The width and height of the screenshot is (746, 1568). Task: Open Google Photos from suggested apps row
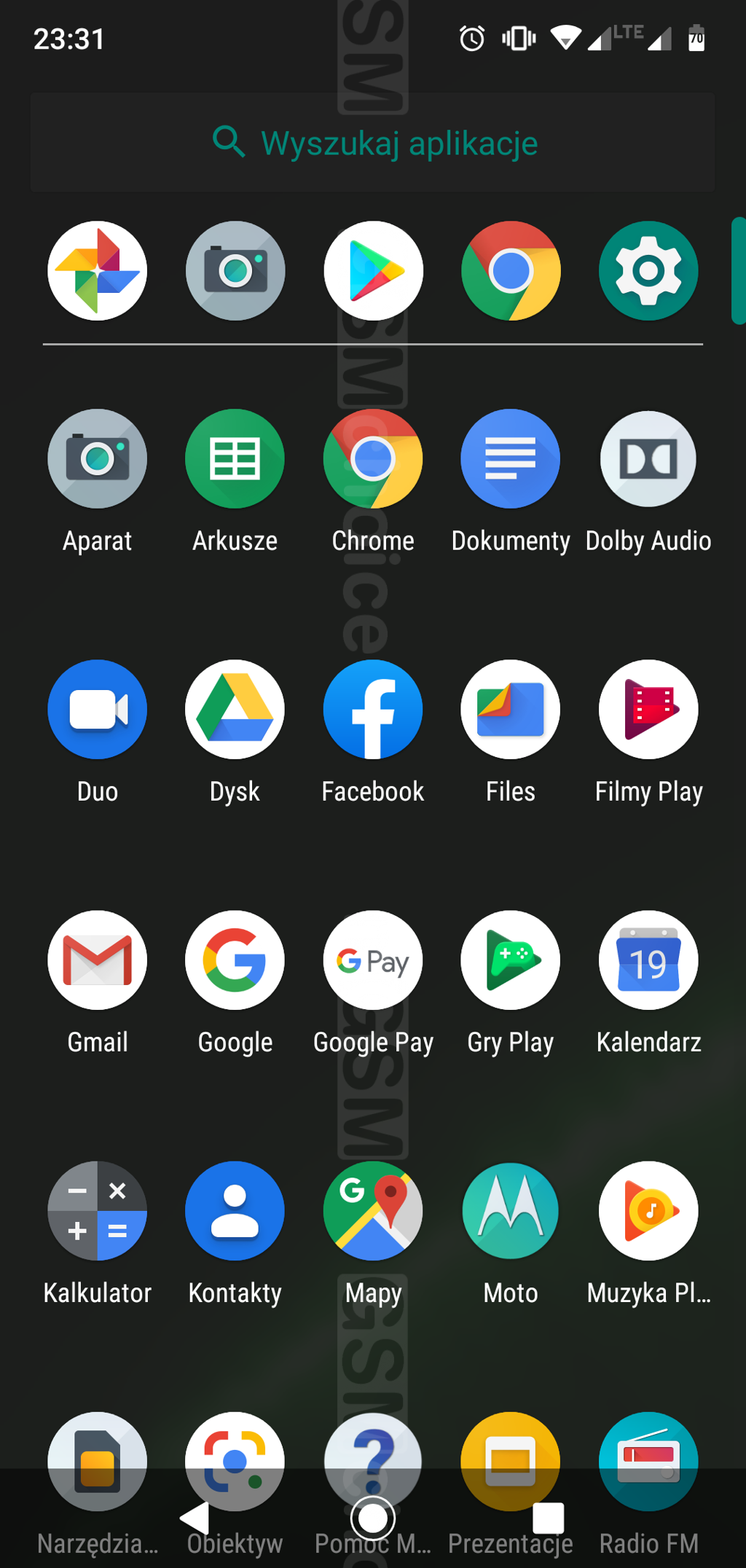97,271
